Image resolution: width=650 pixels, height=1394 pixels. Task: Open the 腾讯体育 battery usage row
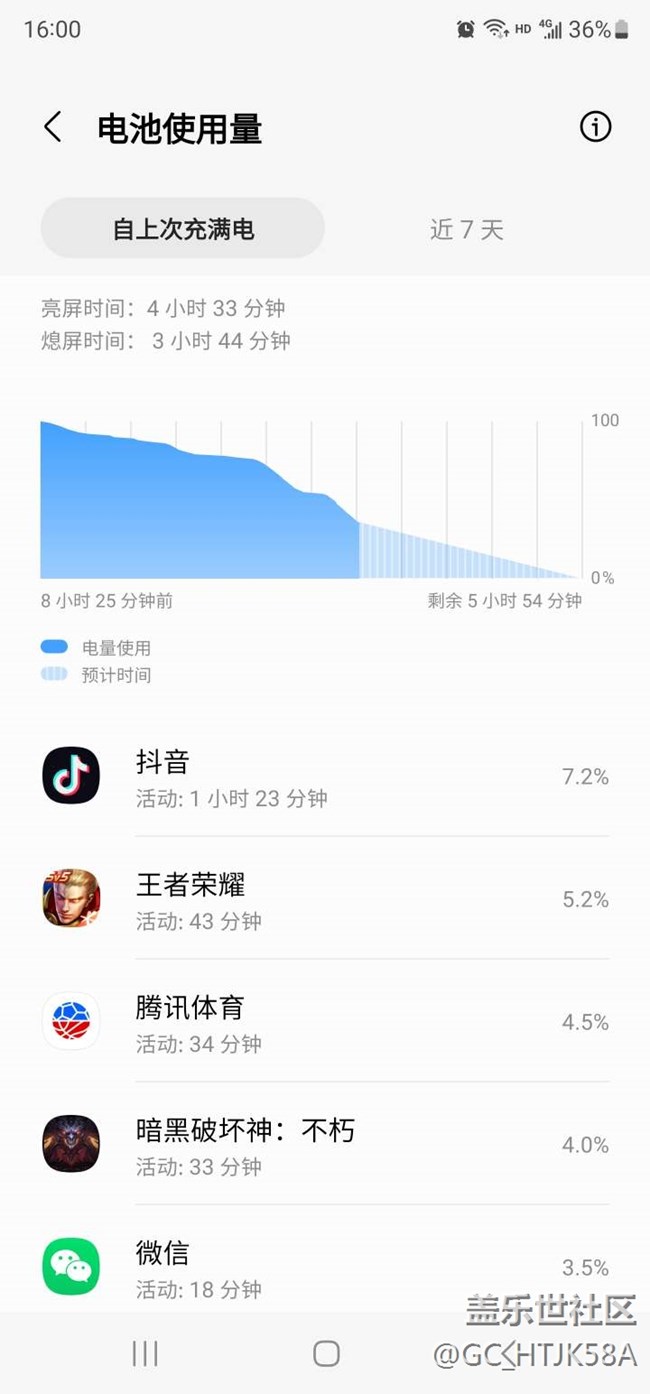click(x=325, y=1022)
